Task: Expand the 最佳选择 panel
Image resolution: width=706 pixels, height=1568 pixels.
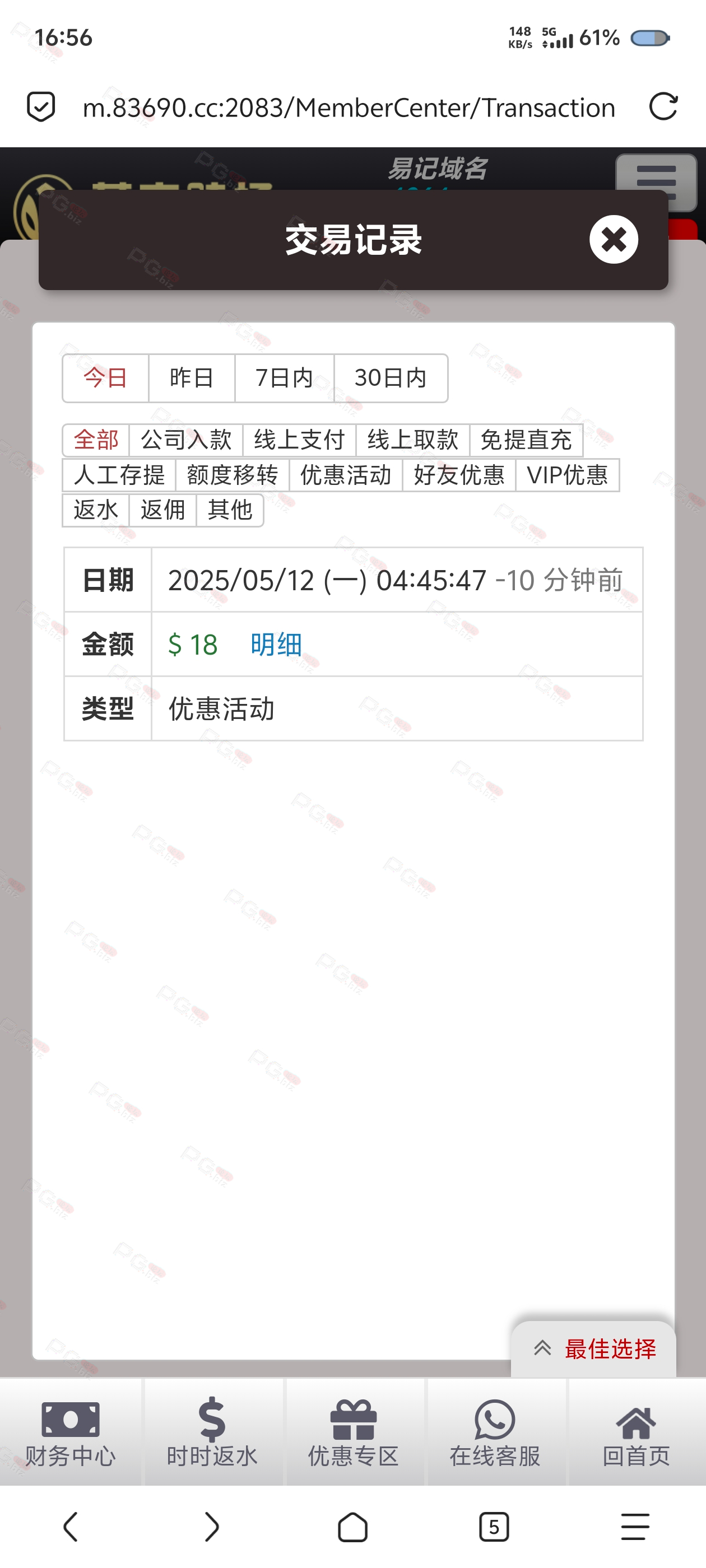Action: click(x=594, y=1350)
